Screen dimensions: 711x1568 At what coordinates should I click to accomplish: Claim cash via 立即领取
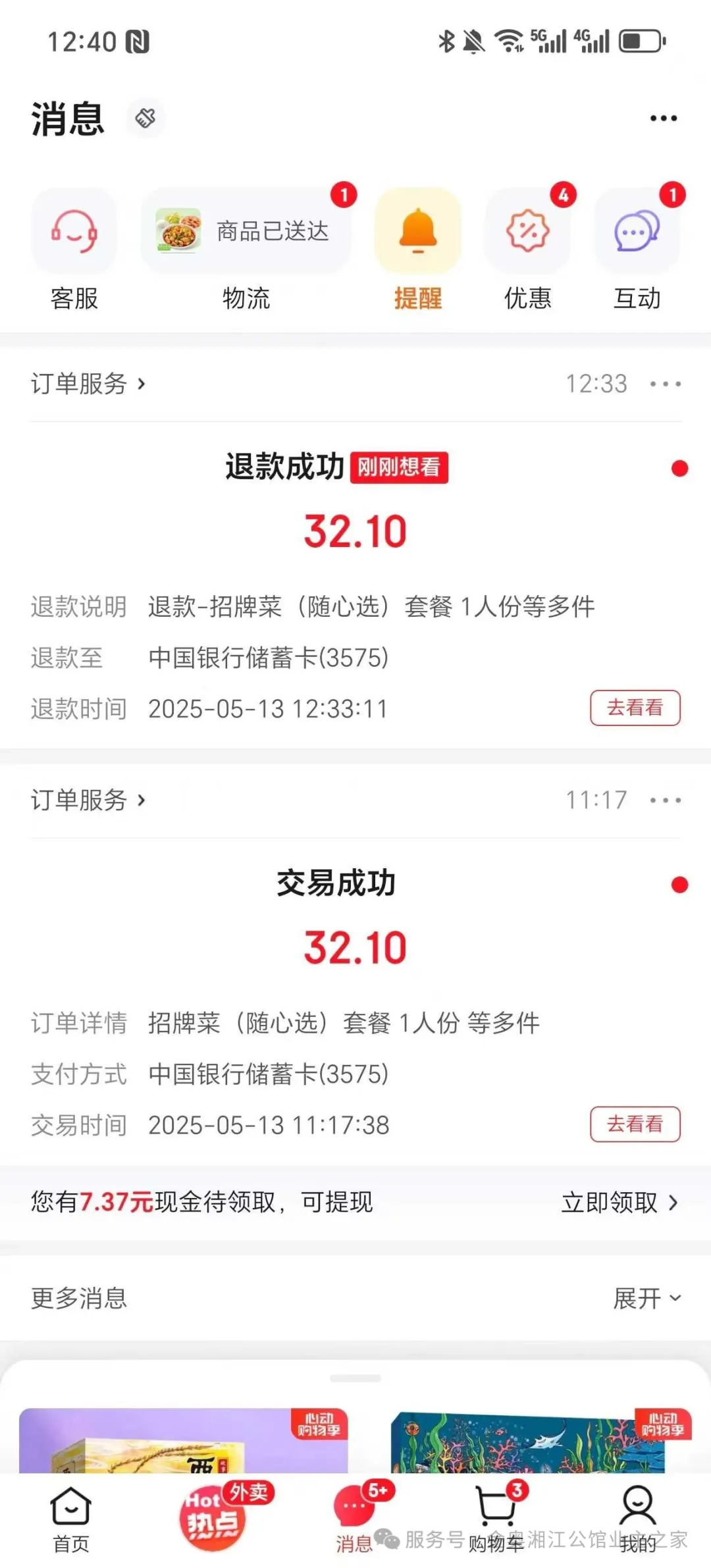[619, 1203]
